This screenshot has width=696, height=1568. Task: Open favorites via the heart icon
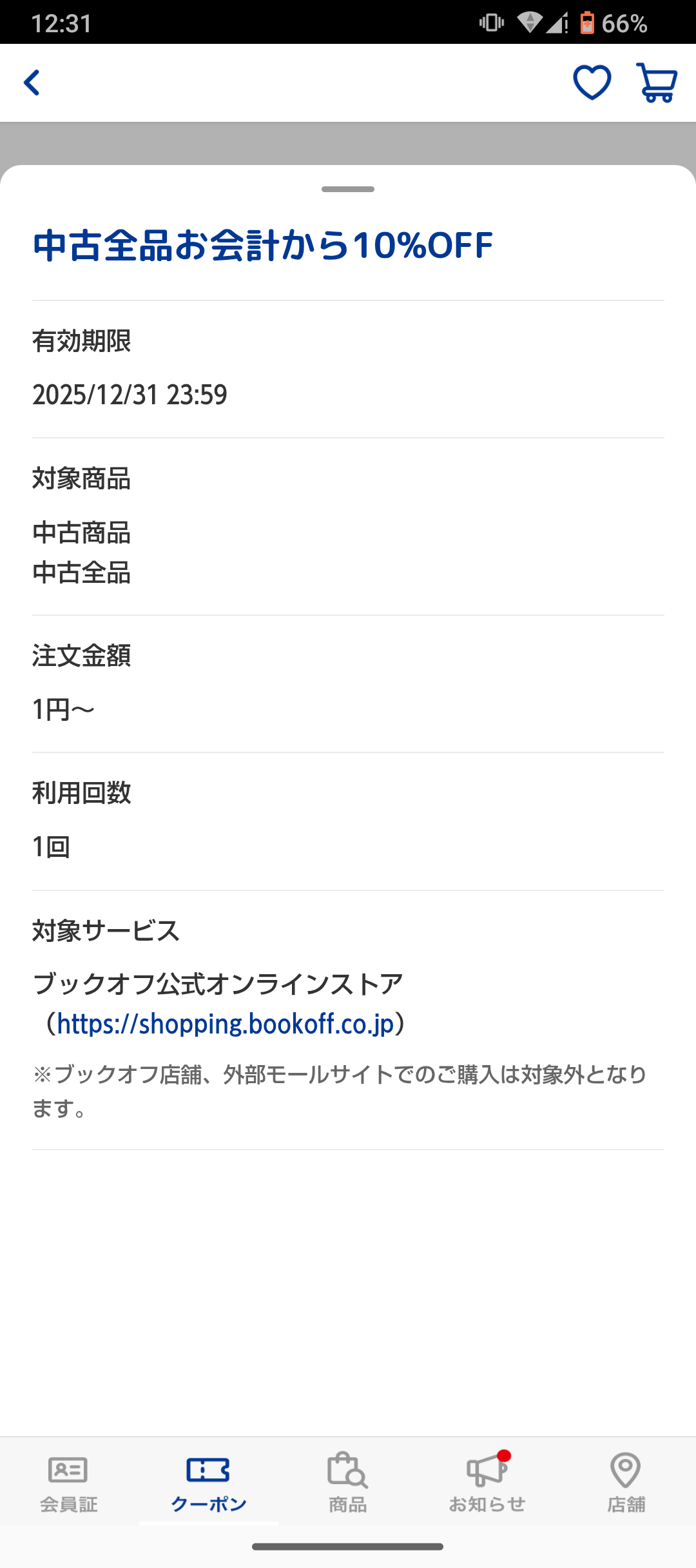(x=592, y=83)
